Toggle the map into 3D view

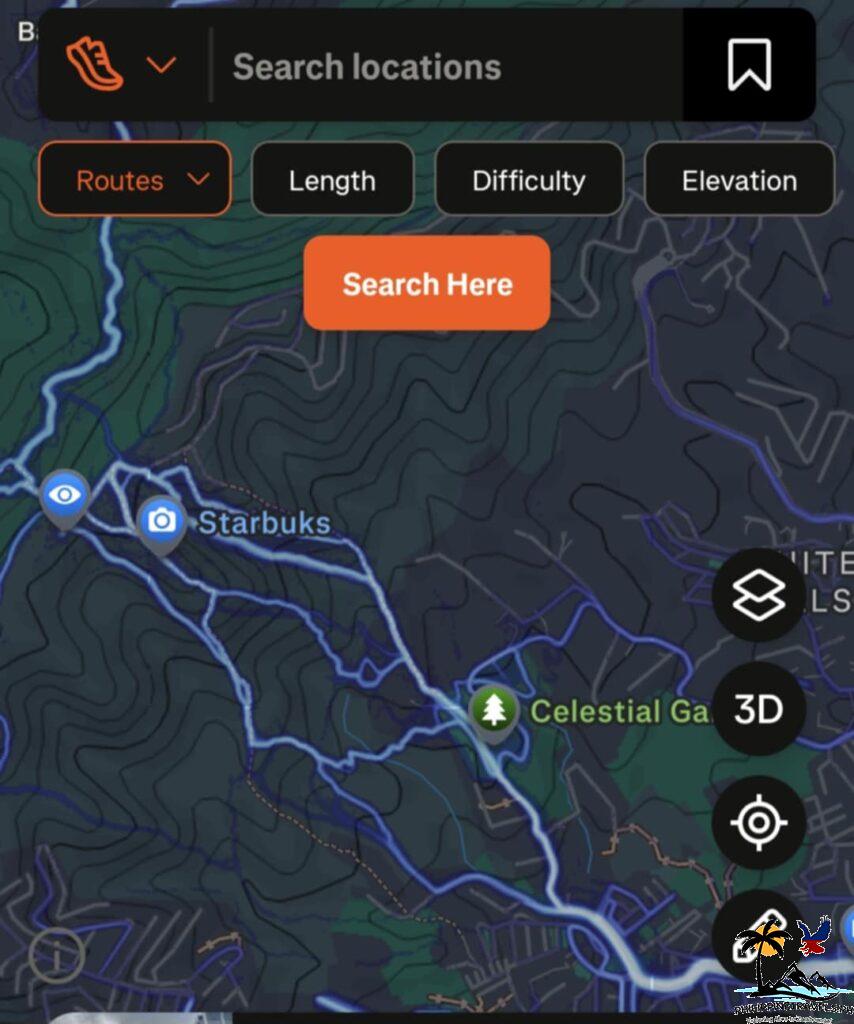click(x=757, y=707)
